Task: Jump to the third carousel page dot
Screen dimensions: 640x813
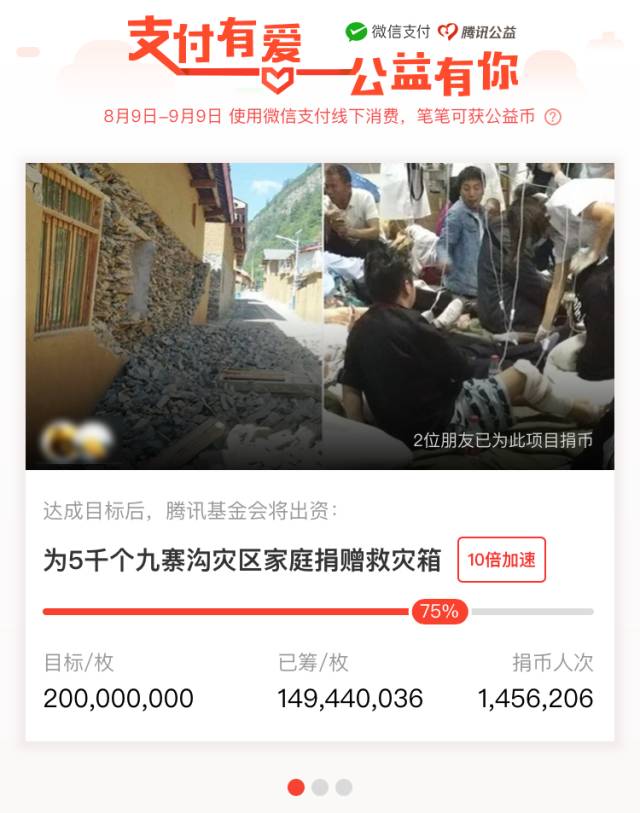Action: [344, 787]
